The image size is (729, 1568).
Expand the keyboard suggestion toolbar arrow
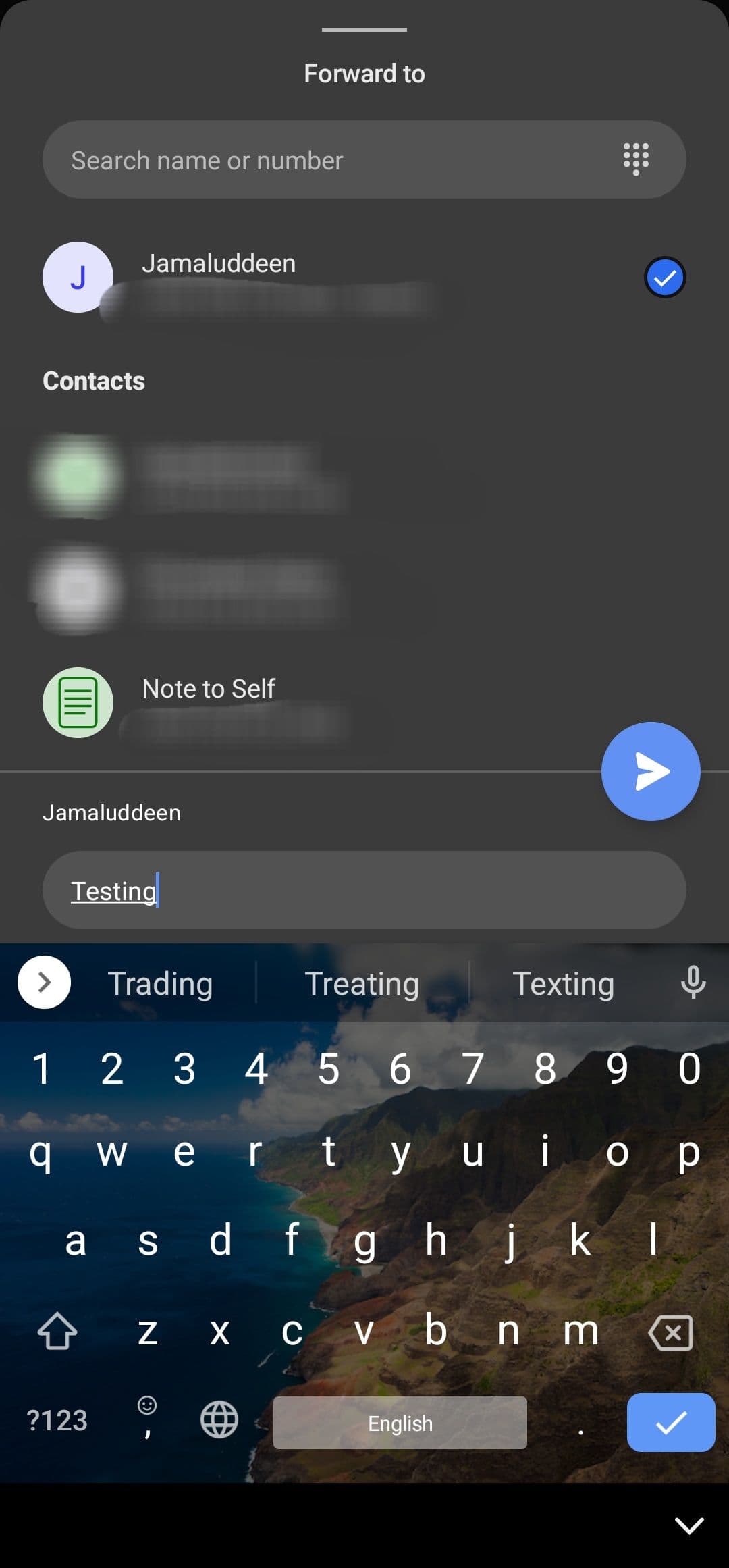pos(45,982)
